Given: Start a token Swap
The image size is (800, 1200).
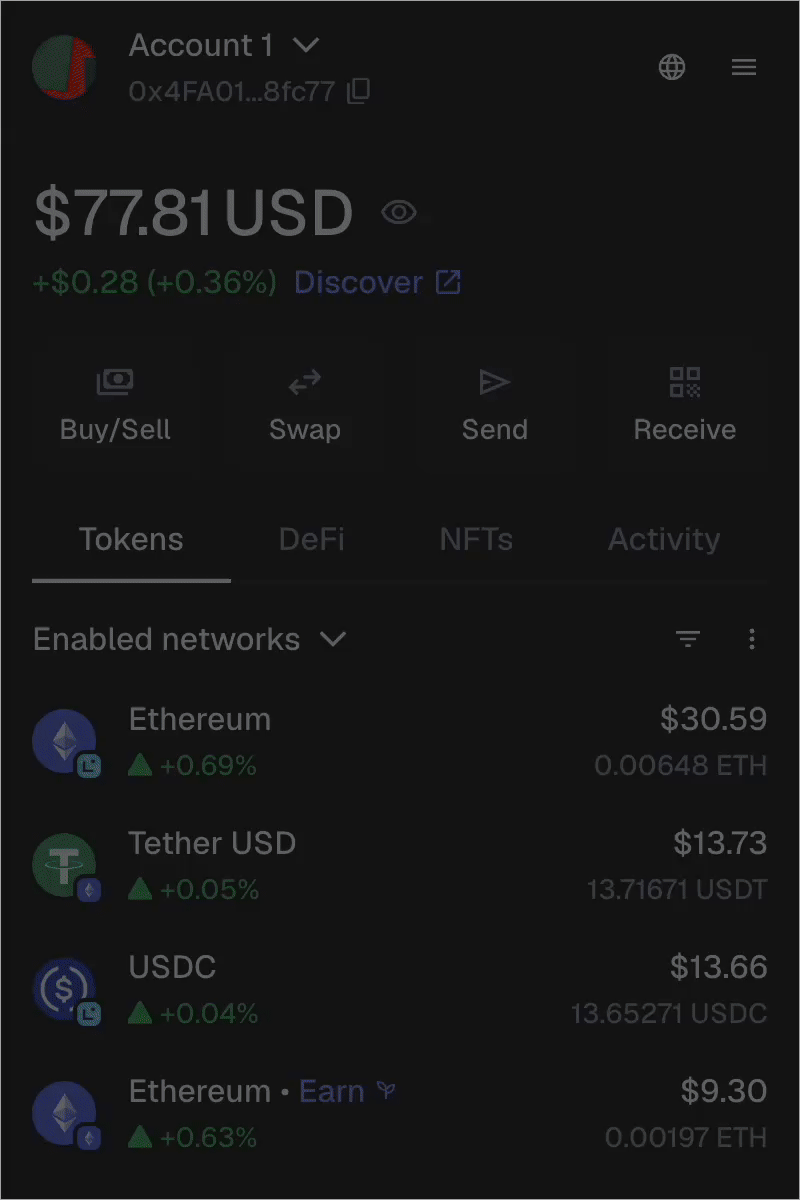Looking at the screenshot, I should coord(305,406).
